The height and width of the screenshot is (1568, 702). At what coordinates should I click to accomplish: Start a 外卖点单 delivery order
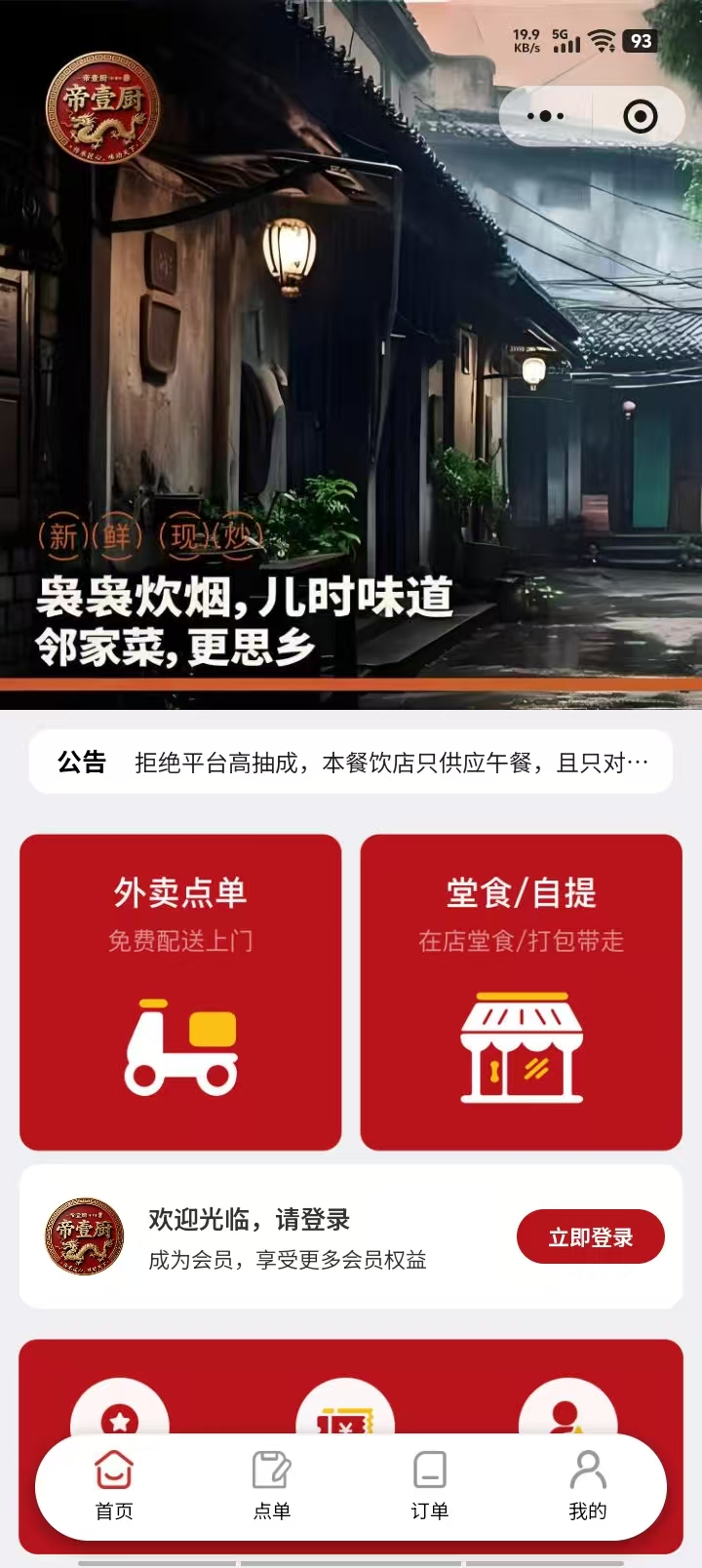click(180, 992)
